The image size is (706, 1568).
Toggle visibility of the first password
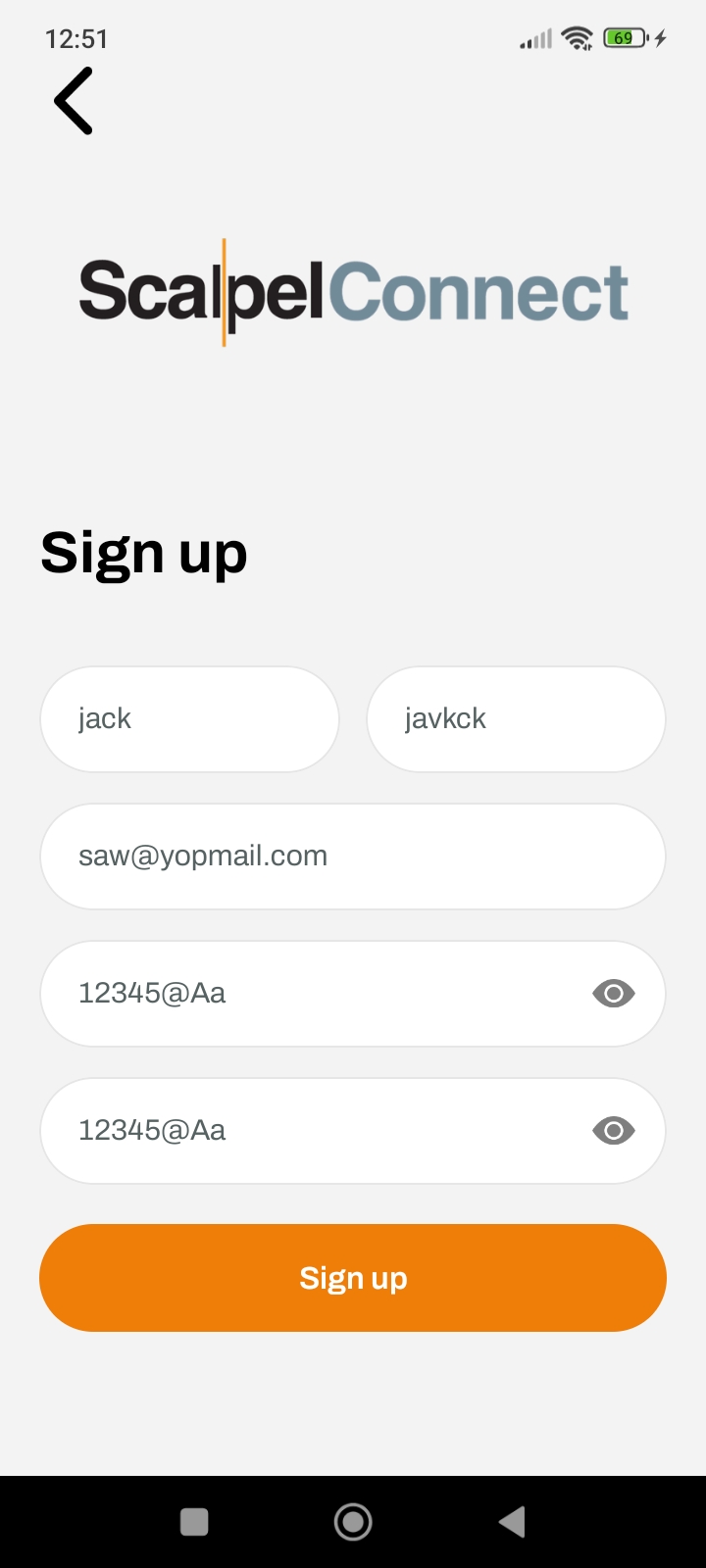pyautogui.click(x=614, y=994)
